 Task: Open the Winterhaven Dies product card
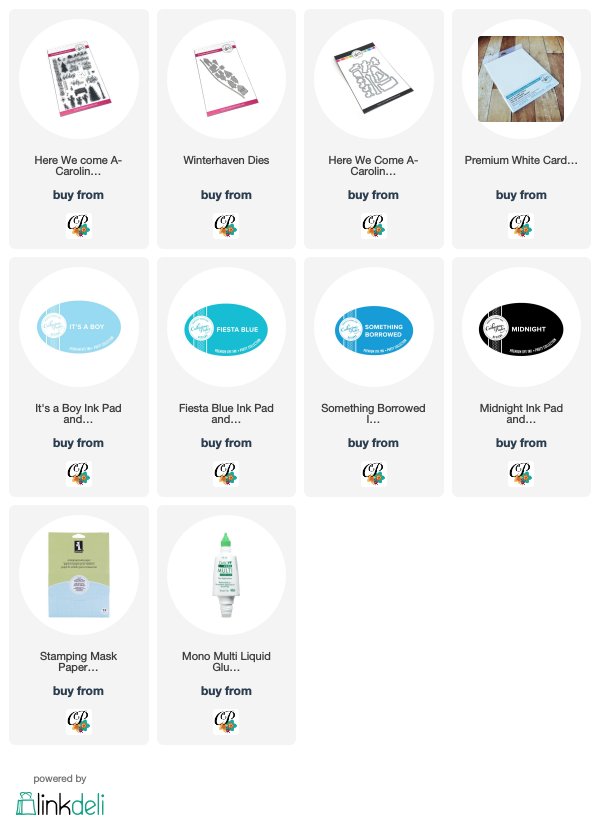click(x=226, y=80)
